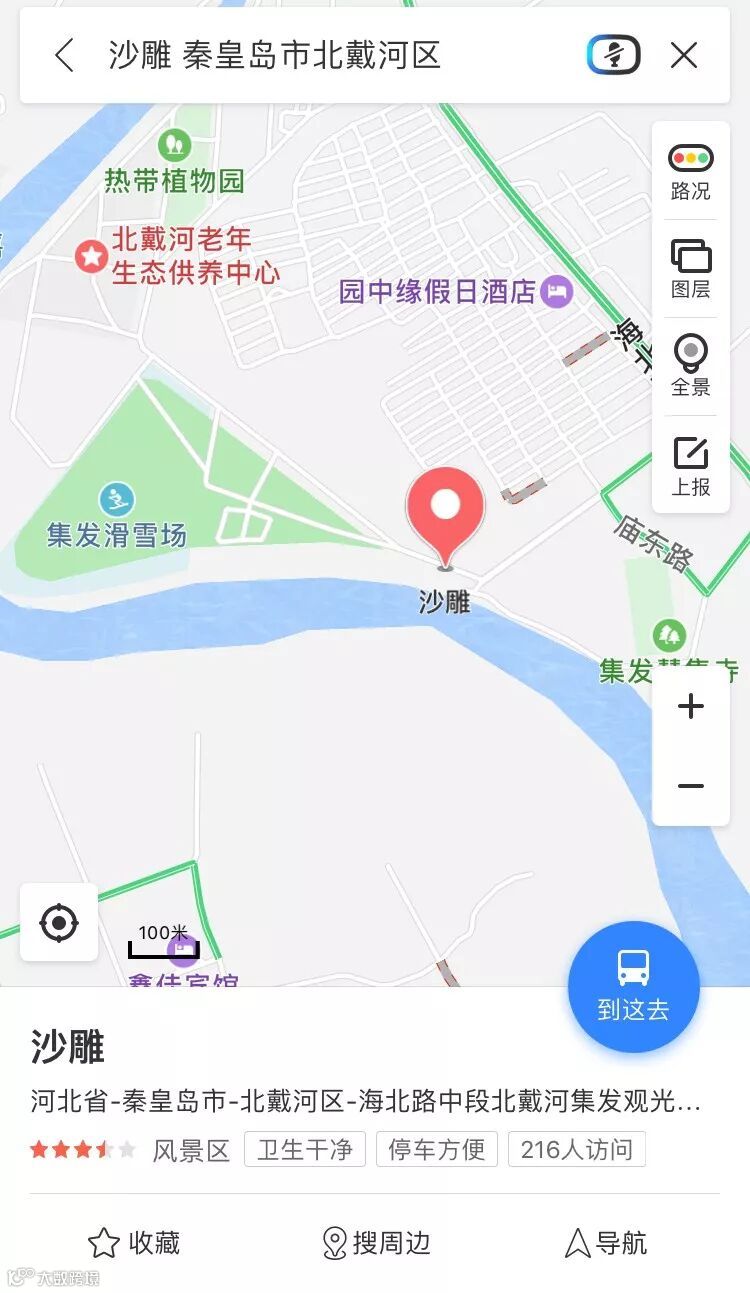The height and width of the screenshot is (1293, 750).
Task: Select the 热带植物园 botanical garden marker
Action: pos(175,145)
